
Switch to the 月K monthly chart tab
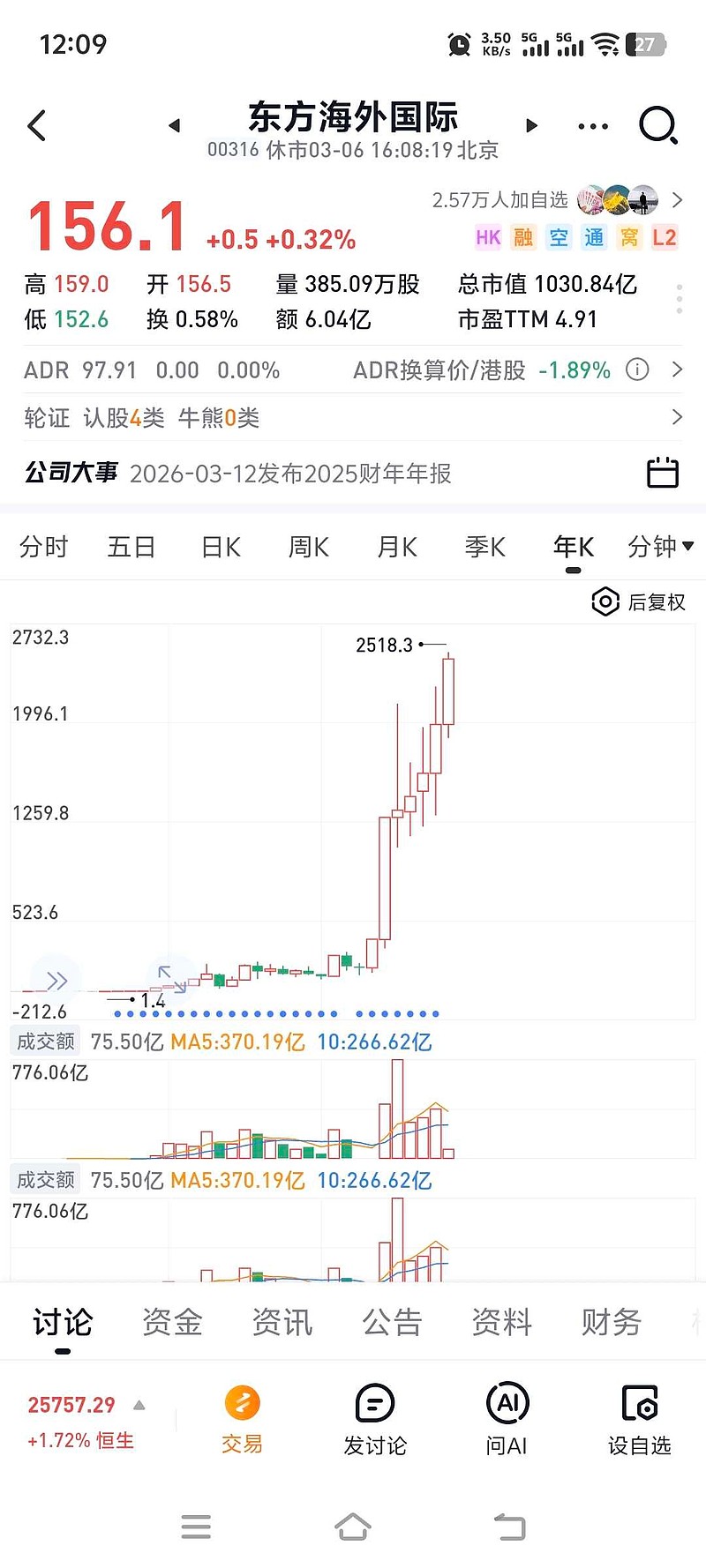(x=396, y=547)
